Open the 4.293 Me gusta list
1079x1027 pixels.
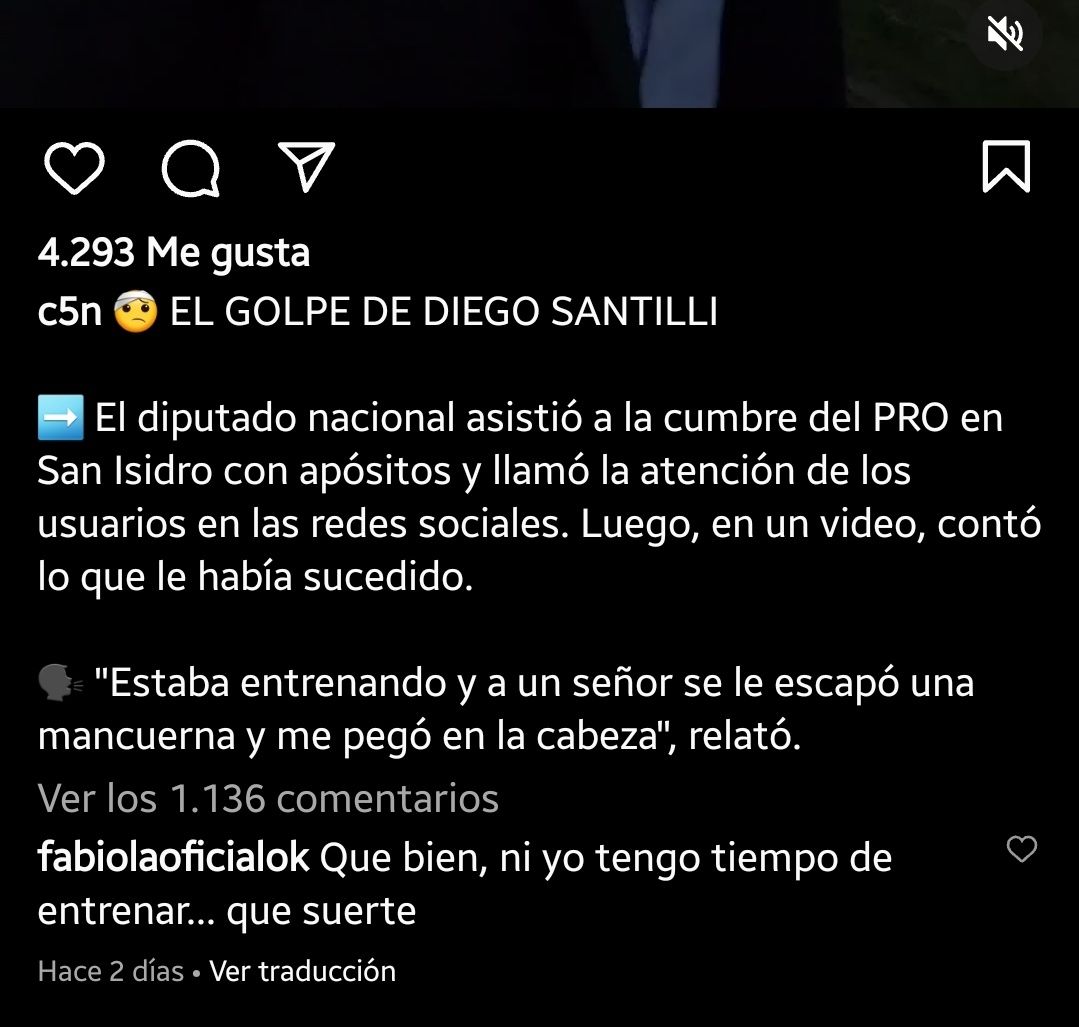click(x=173, y=253)
